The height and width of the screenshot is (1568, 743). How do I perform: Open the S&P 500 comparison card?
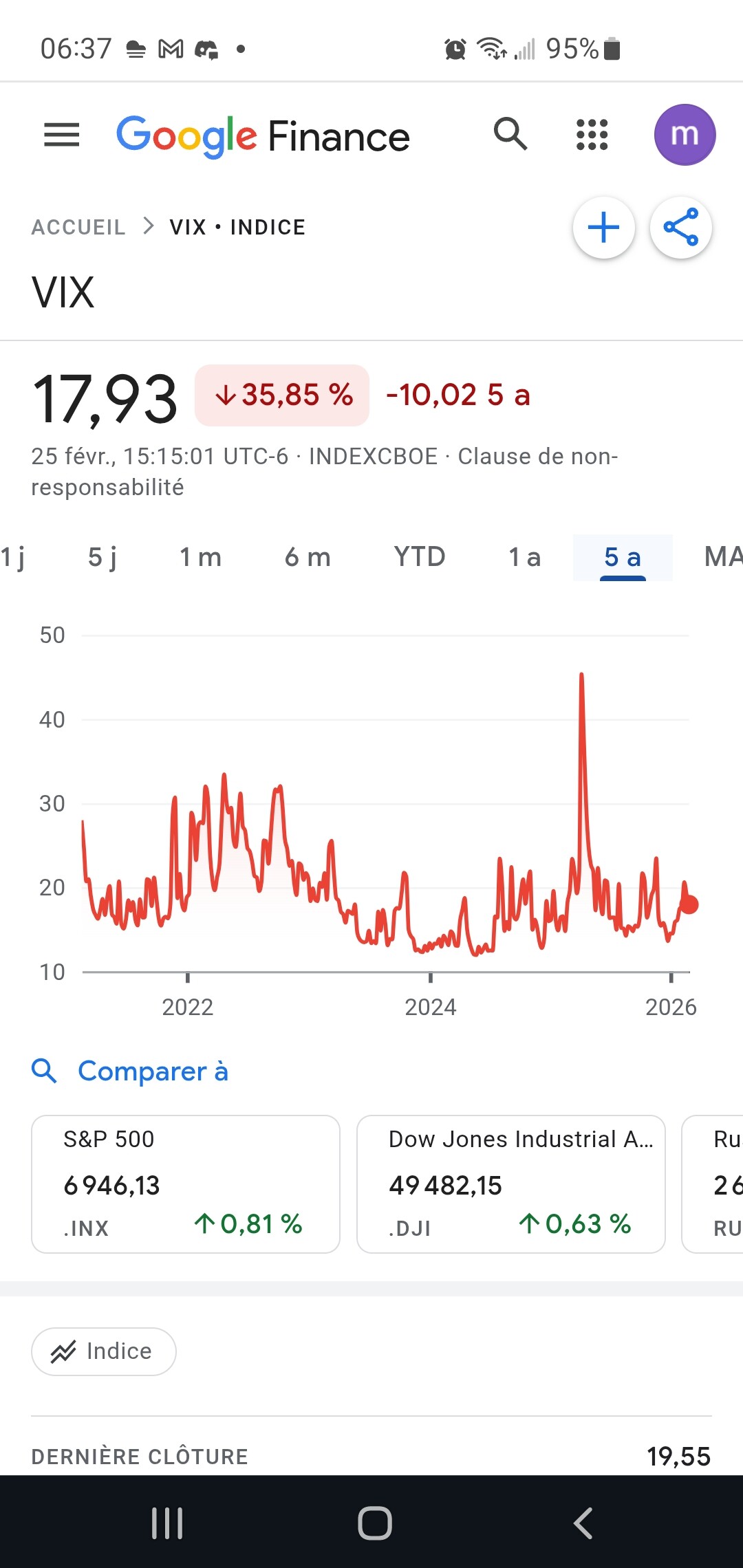coord(186,1184)
